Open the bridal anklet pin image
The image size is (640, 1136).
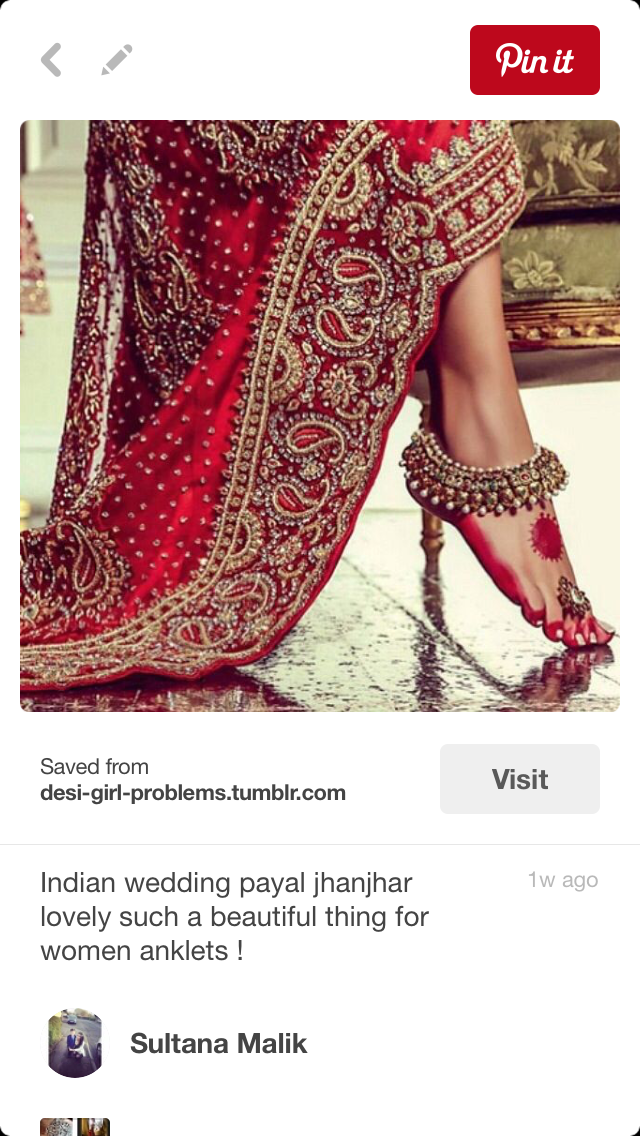click(320, 415)
